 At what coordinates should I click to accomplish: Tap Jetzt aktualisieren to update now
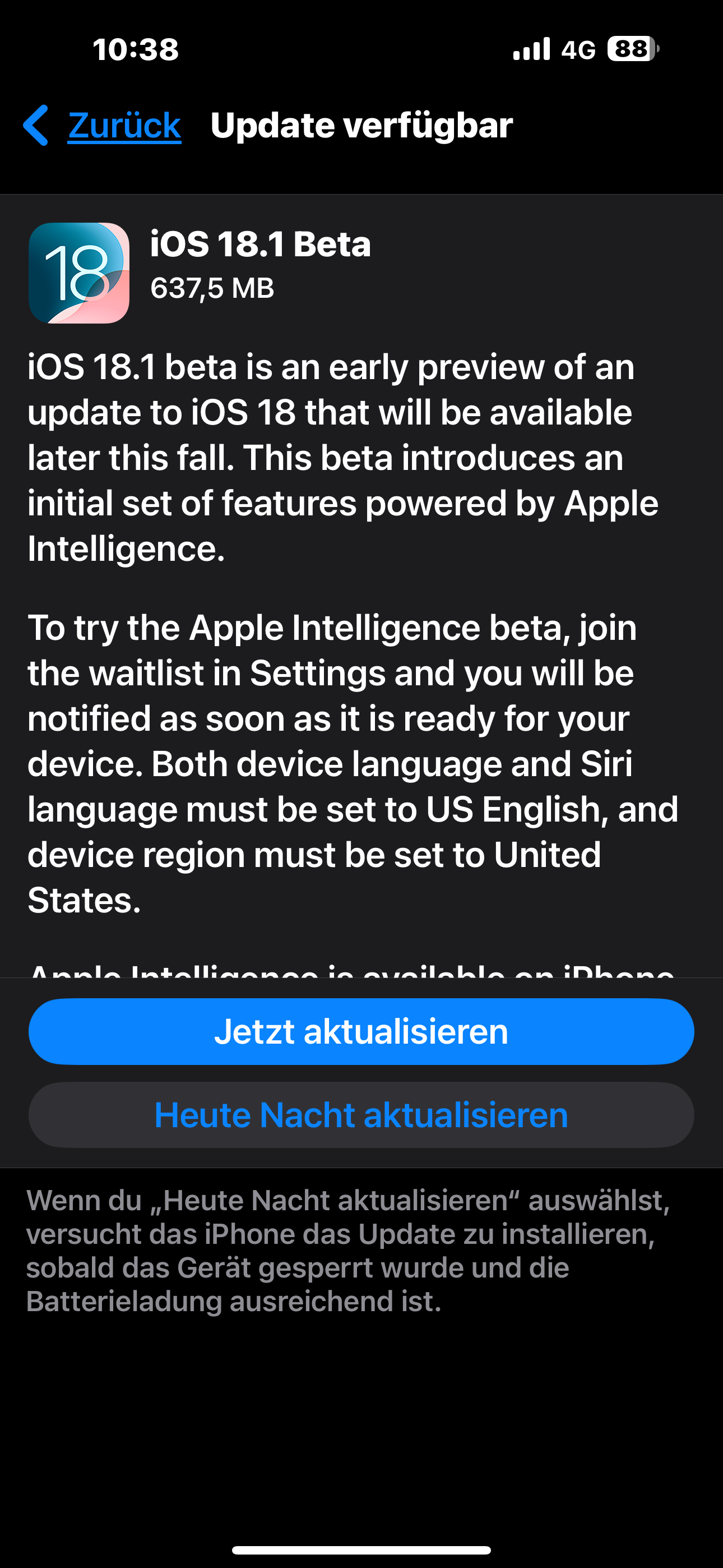(x=361, y=1032)
